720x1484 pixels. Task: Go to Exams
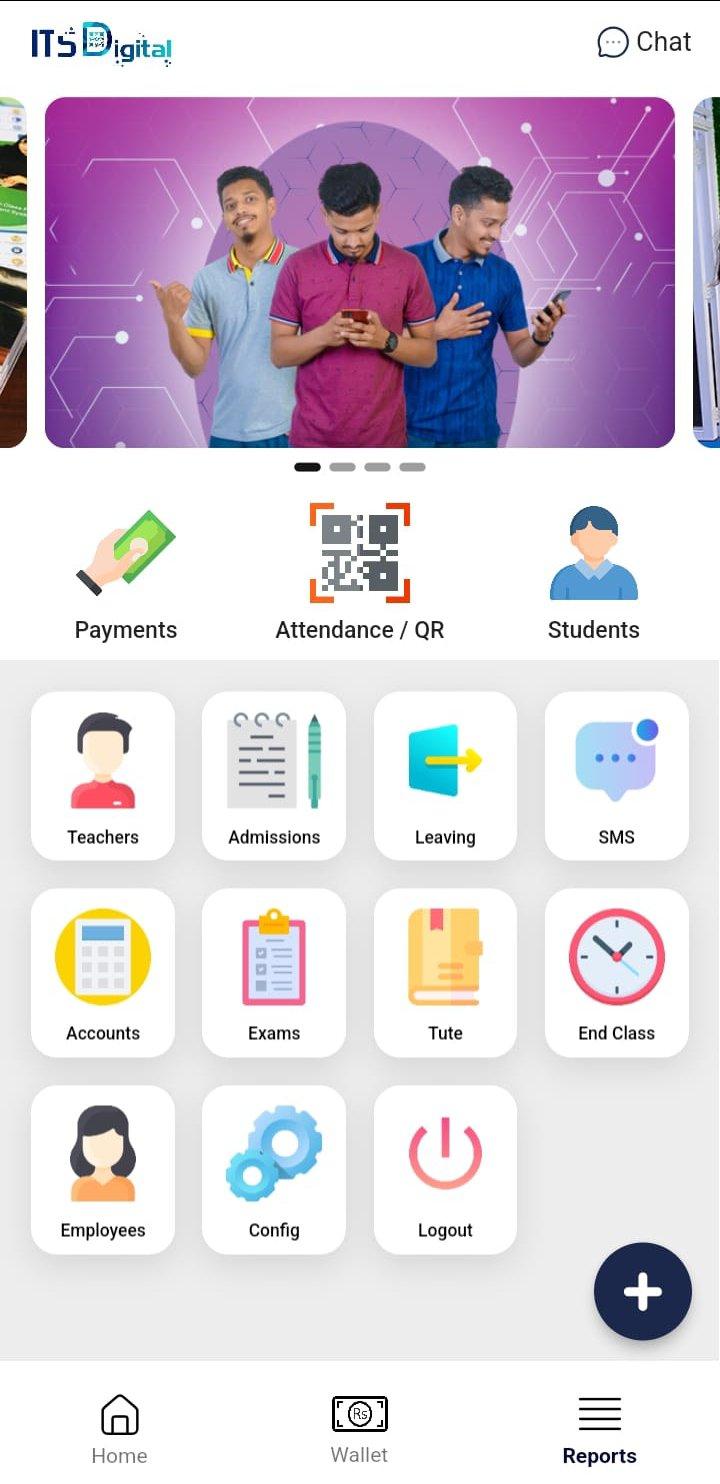274,972
